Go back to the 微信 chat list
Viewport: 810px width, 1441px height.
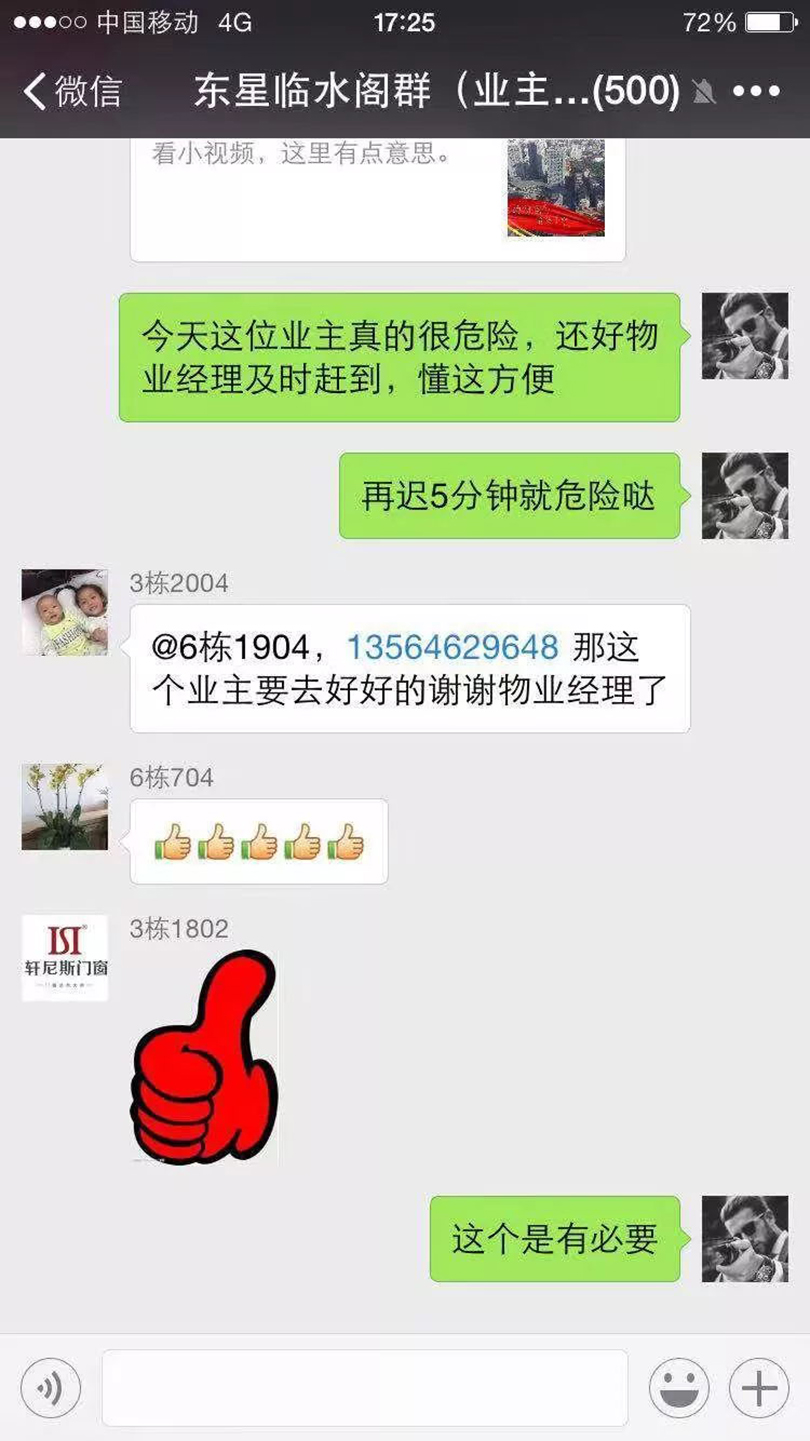point(70,92)
